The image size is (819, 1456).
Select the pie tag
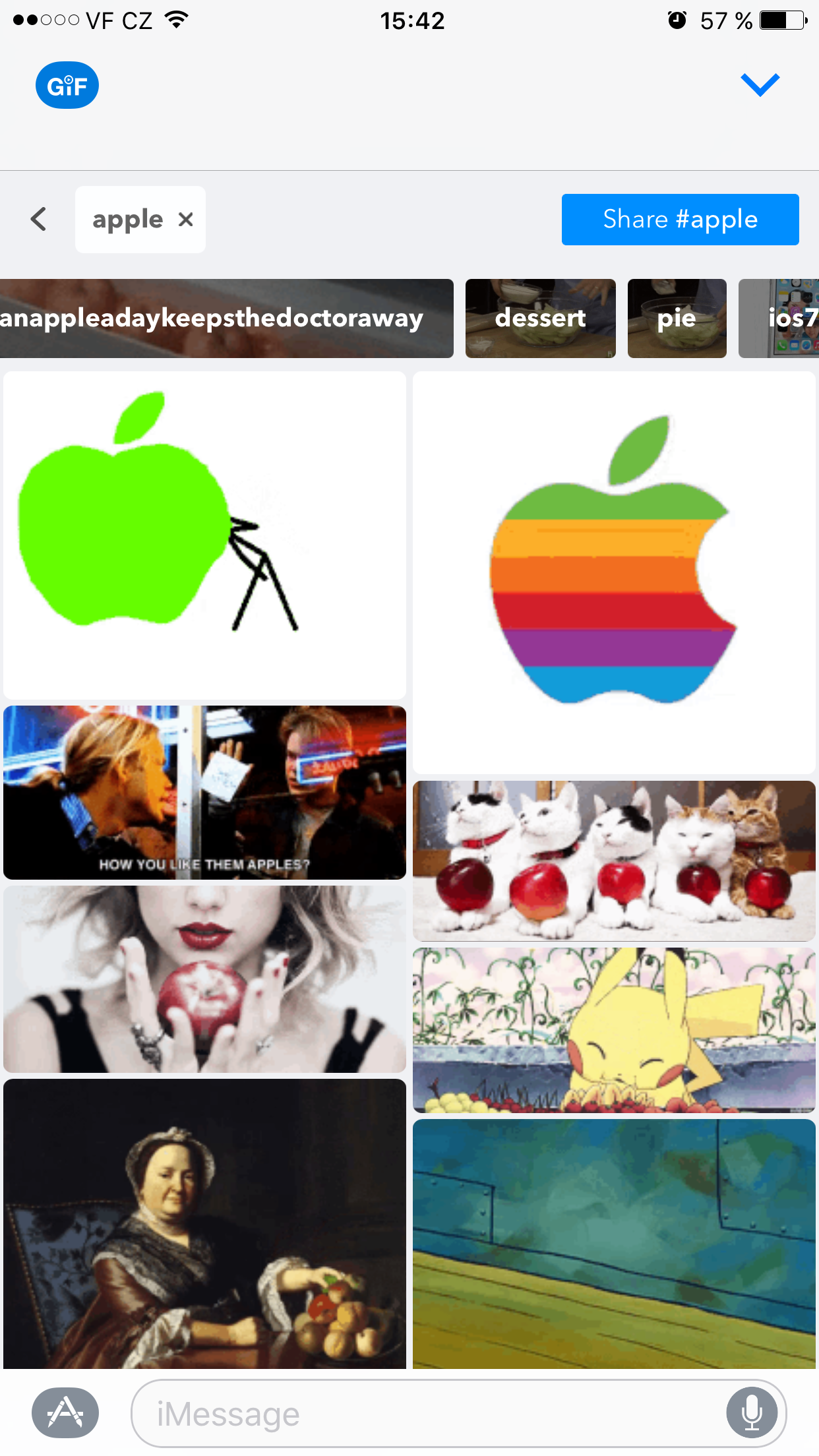pos(677,318)
